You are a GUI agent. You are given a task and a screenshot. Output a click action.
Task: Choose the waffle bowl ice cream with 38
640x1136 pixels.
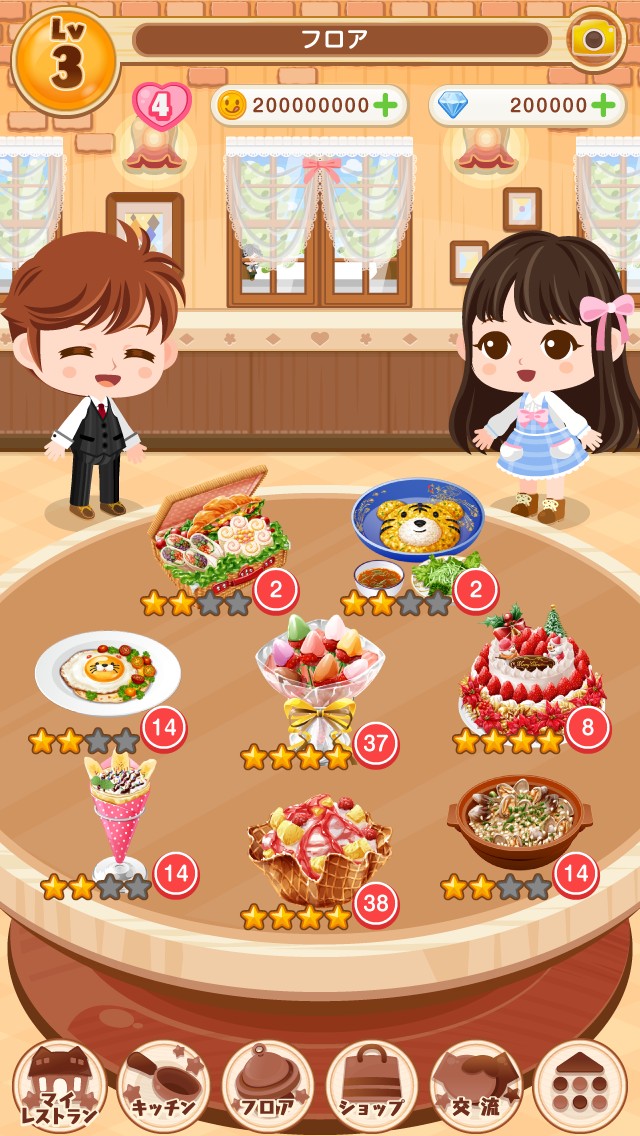pos(319,849)
